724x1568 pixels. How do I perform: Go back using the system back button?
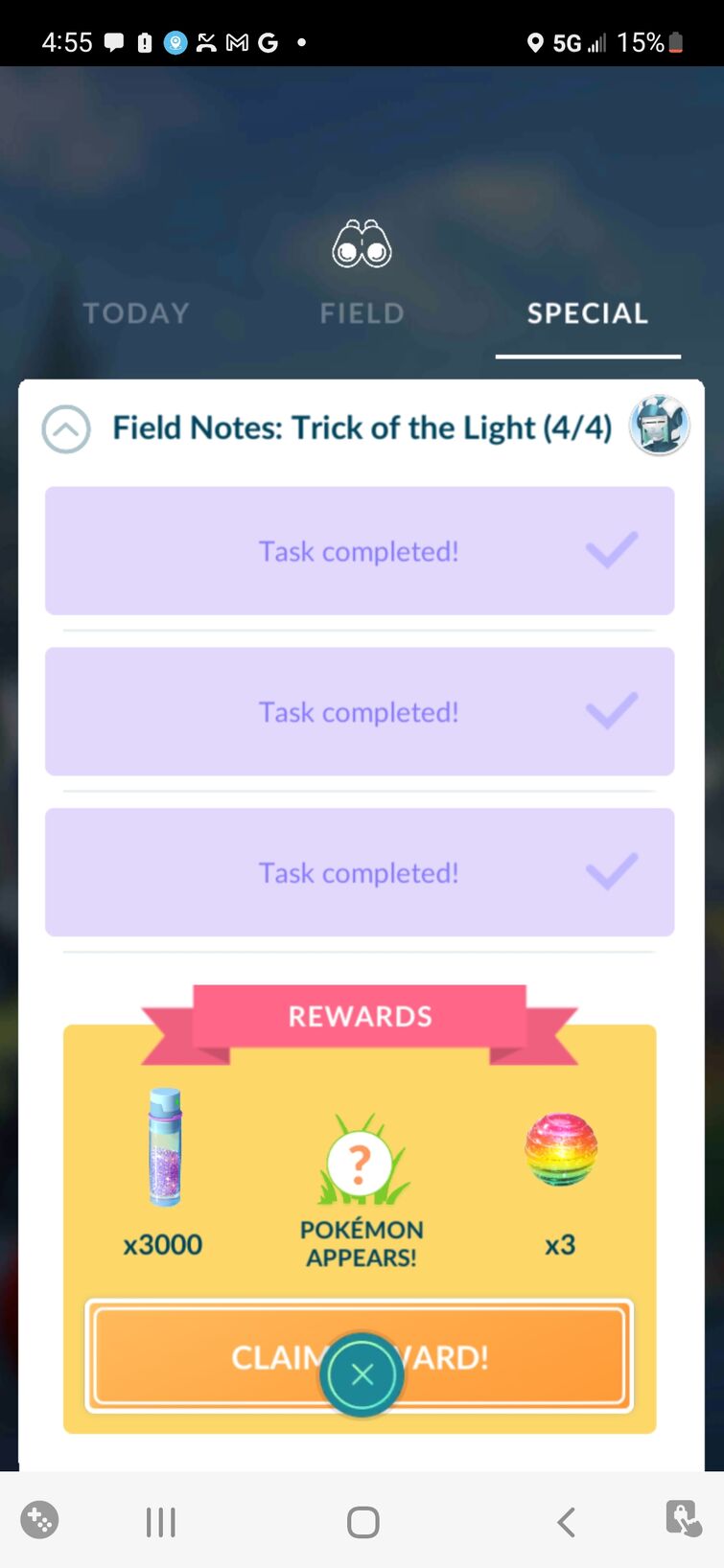(x=566, y=1522)
